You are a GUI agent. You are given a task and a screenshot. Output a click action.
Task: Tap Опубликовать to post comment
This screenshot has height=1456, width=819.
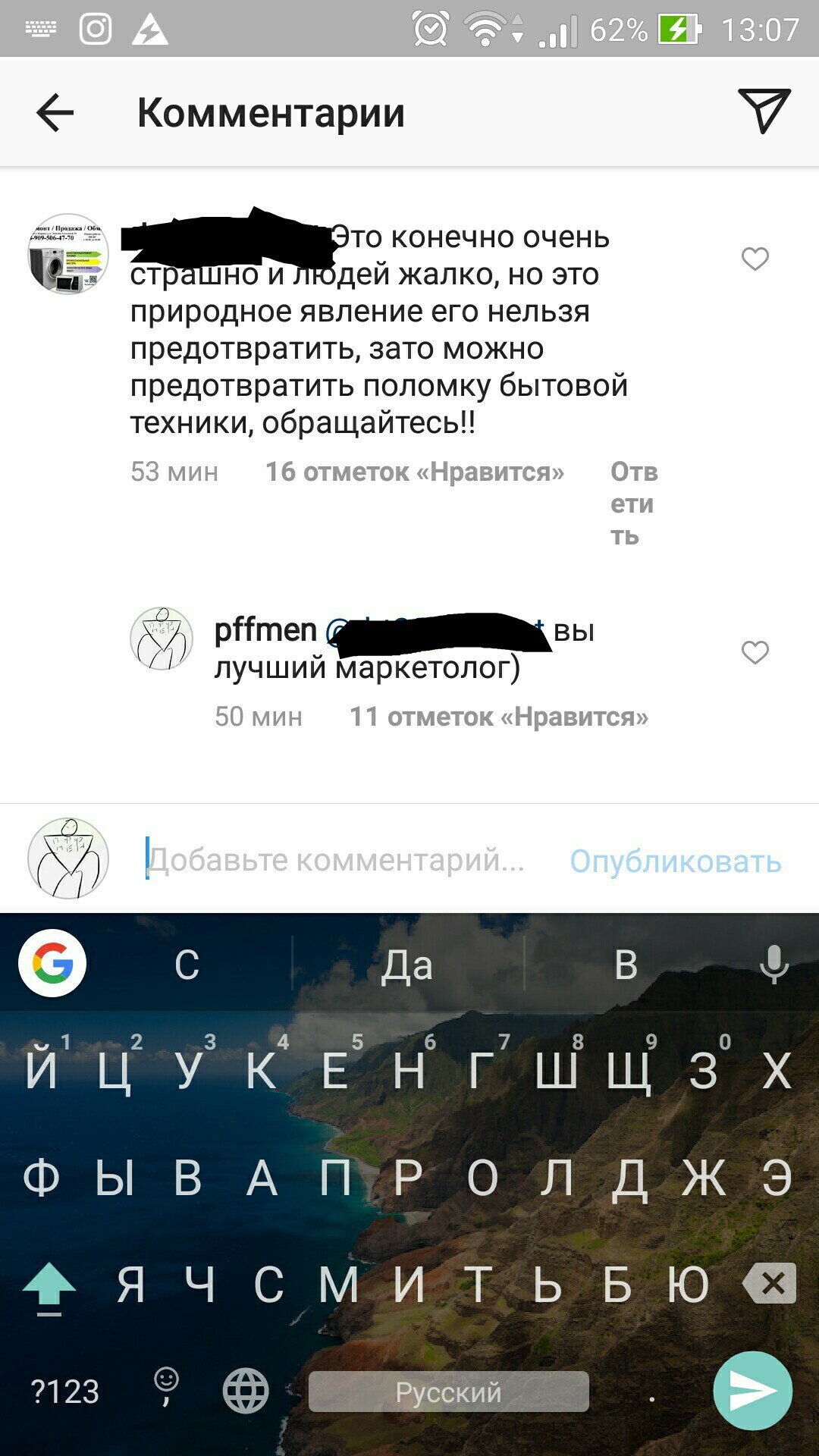point(675,861)
